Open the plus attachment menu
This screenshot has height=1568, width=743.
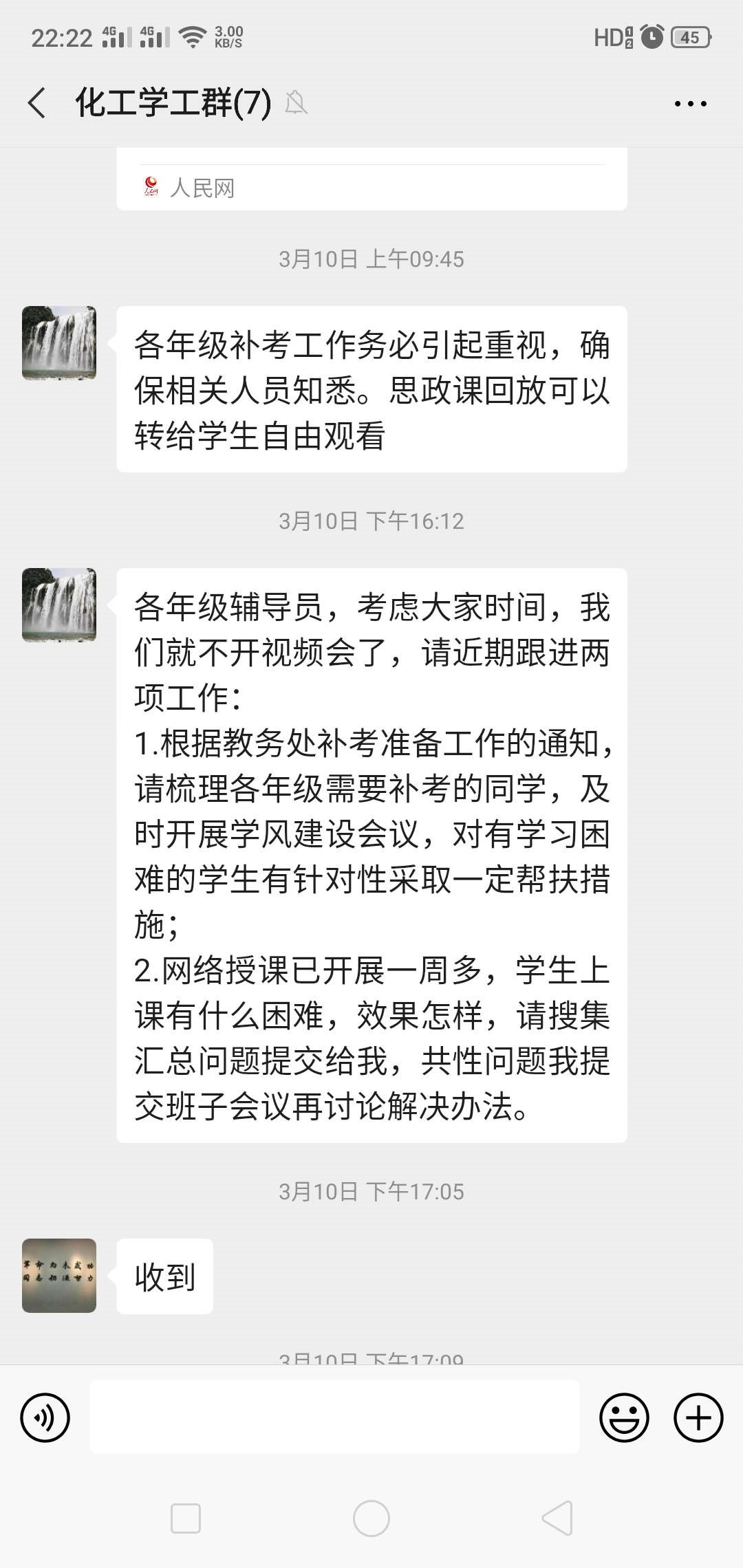pos(698,1417)
